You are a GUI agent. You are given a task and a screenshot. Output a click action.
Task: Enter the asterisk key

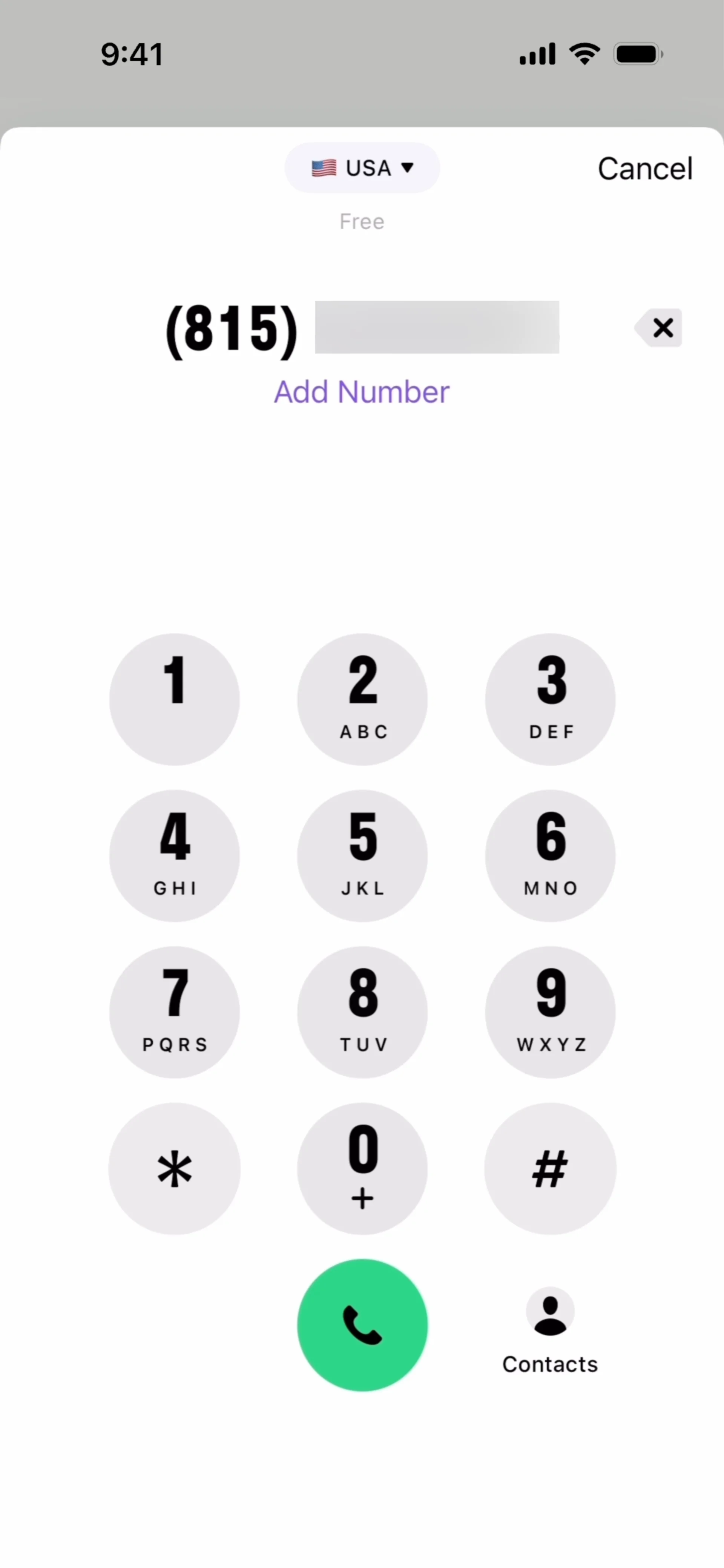pos(175,1169)
